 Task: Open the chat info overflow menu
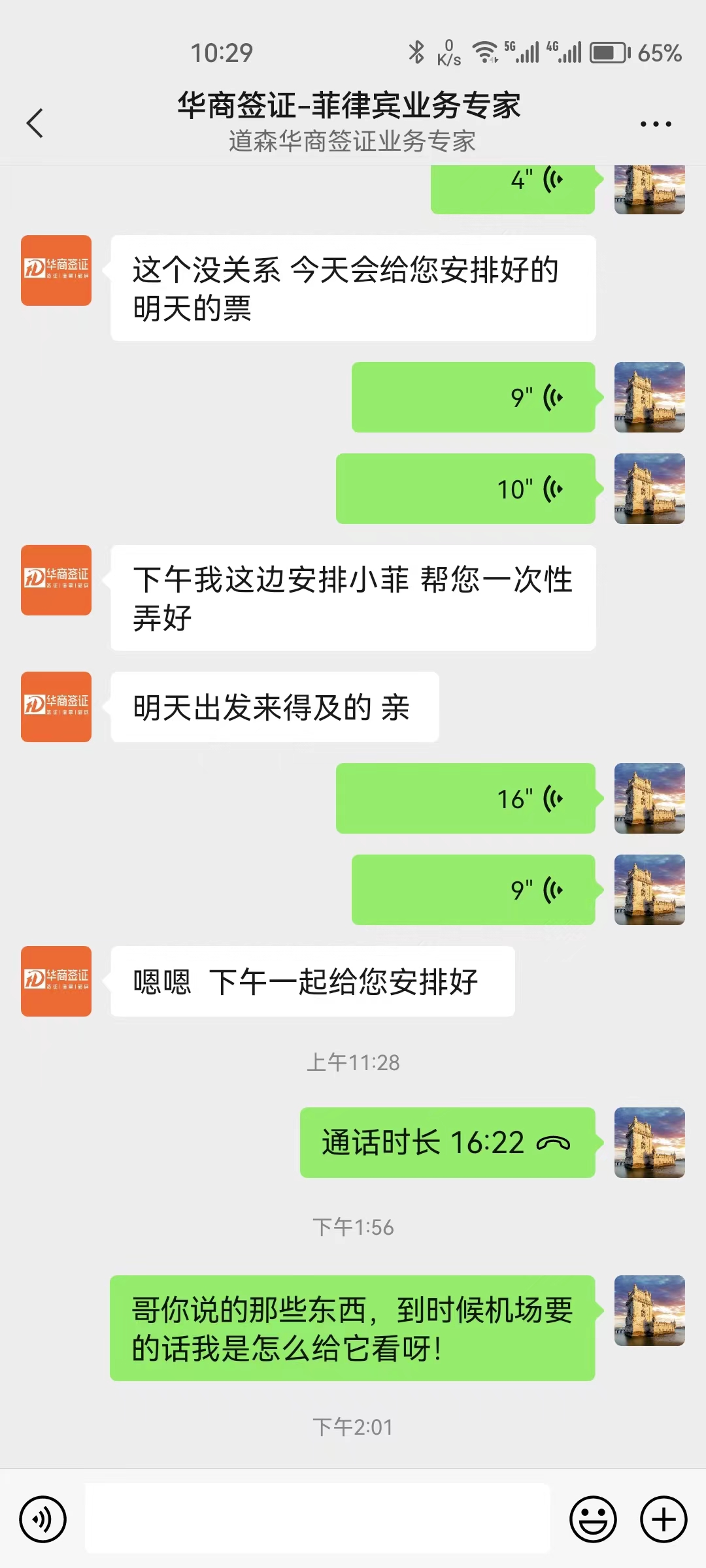655,123
